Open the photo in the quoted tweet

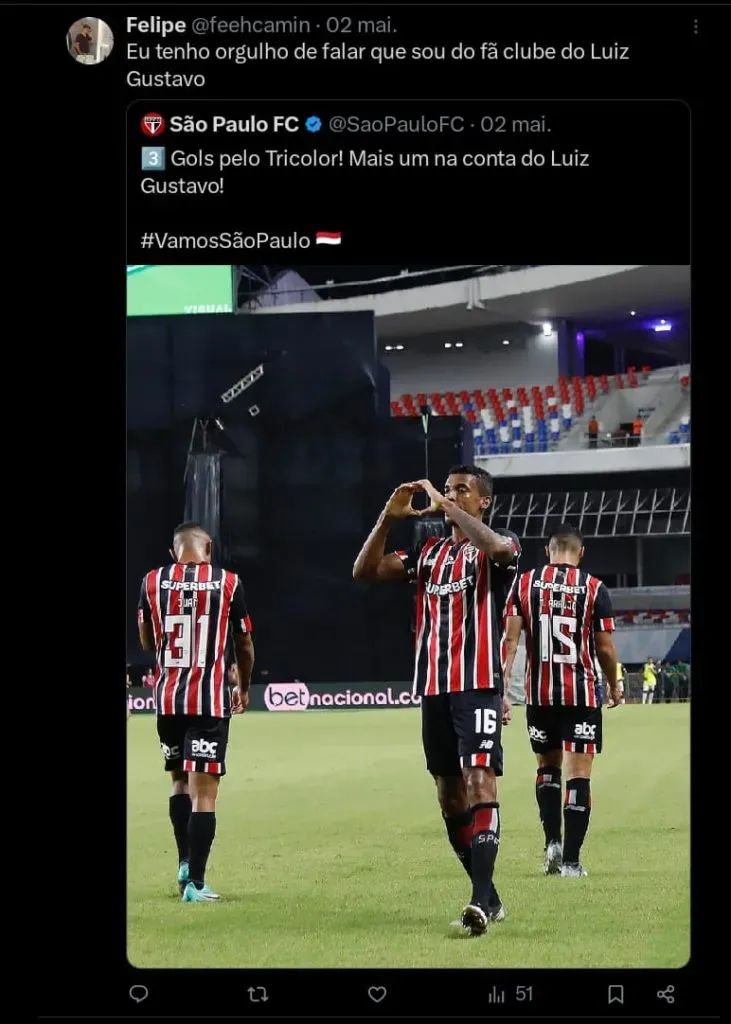click(x=408, y=615)
